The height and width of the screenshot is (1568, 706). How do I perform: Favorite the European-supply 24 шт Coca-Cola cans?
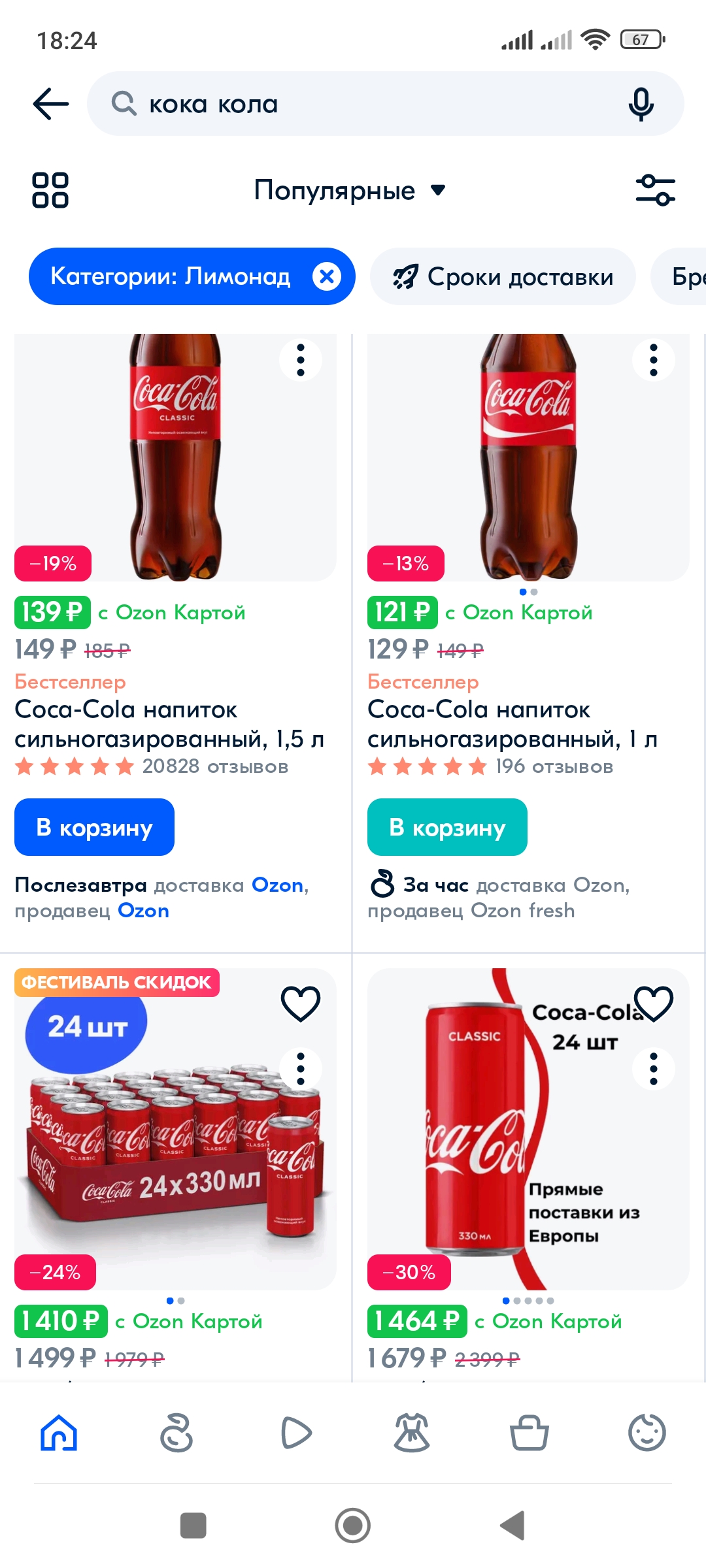pyautogui.click(x=654, y=1003)
